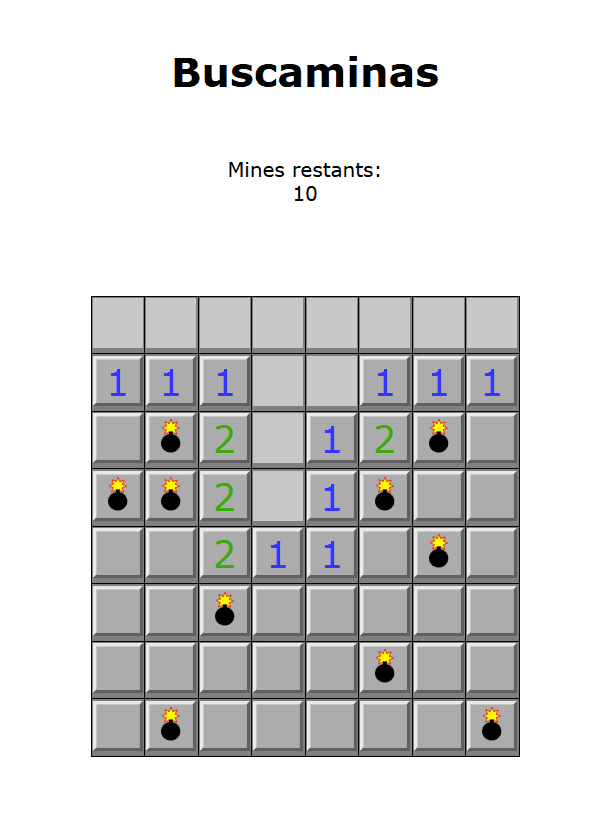Tap the bomb in the grid's bottom-right corner

click(491, 727)
